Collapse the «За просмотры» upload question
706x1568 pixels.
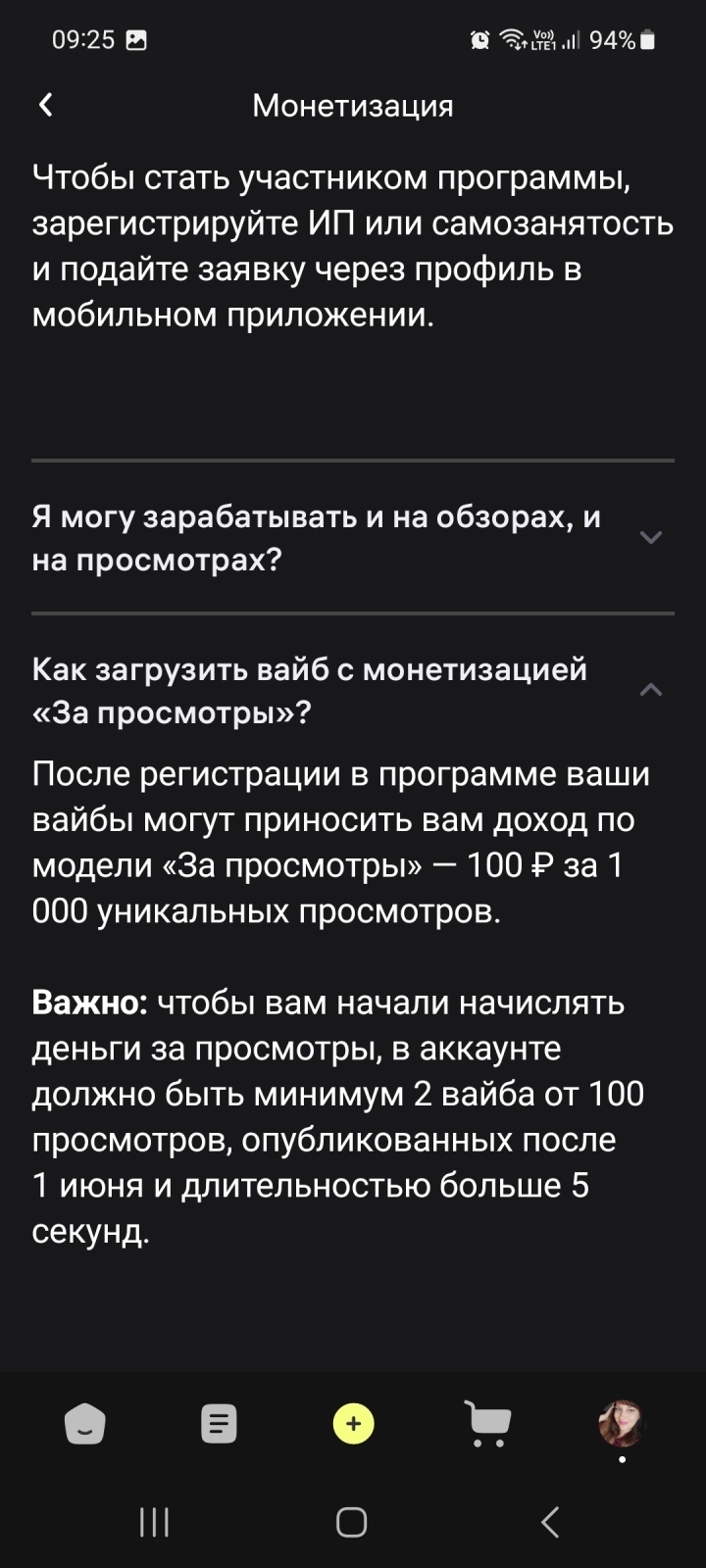pyautogui.click(x=649, y=690)
